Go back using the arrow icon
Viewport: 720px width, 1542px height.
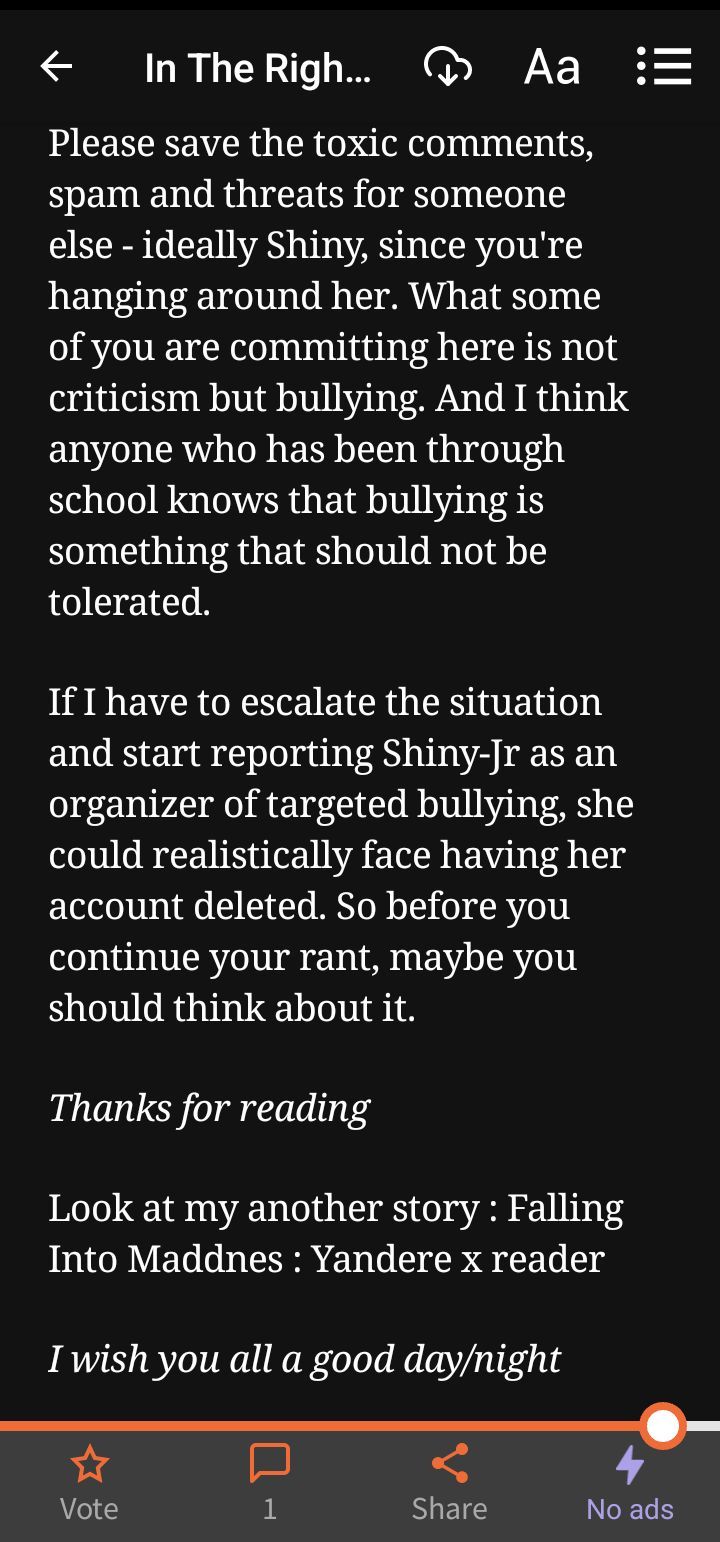click(x=57, y=67)
